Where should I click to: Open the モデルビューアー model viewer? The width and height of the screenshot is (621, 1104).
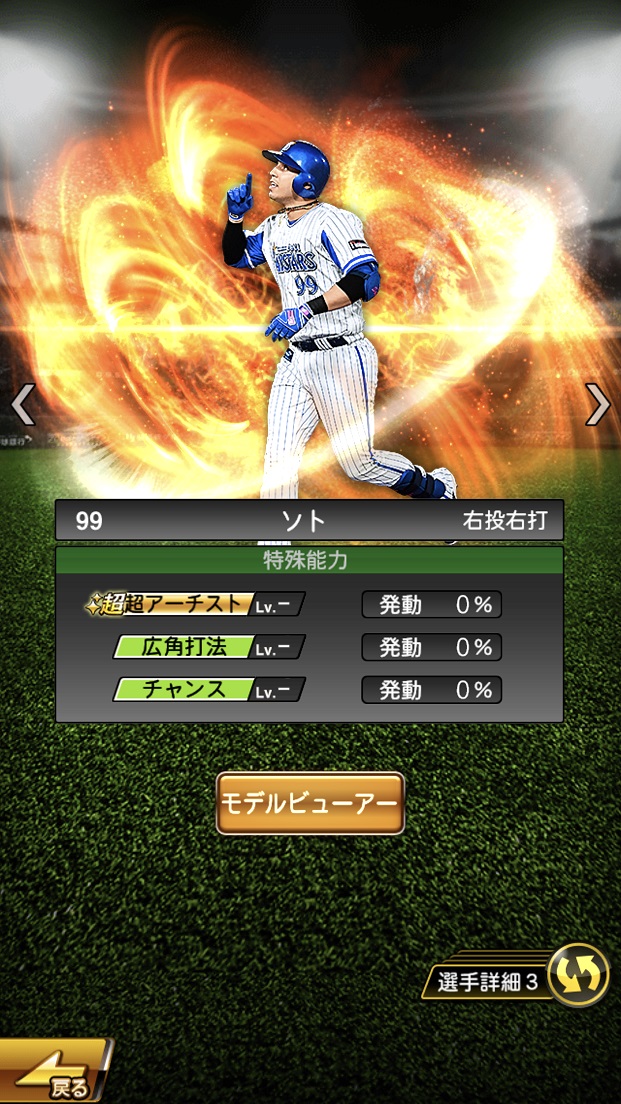click(x=310, y=803)
